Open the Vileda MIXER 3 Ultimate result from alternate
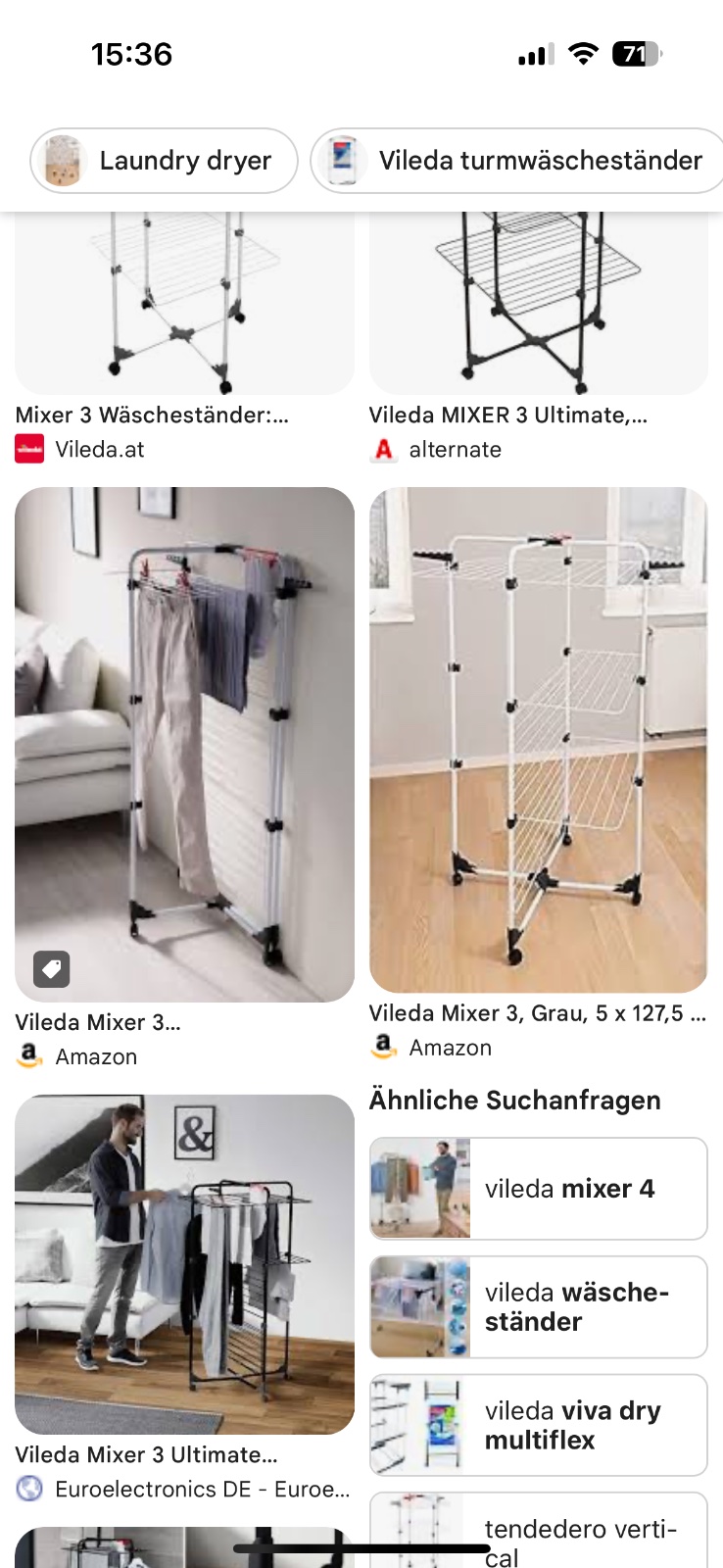723x1568 pixels. click(538, 314)
